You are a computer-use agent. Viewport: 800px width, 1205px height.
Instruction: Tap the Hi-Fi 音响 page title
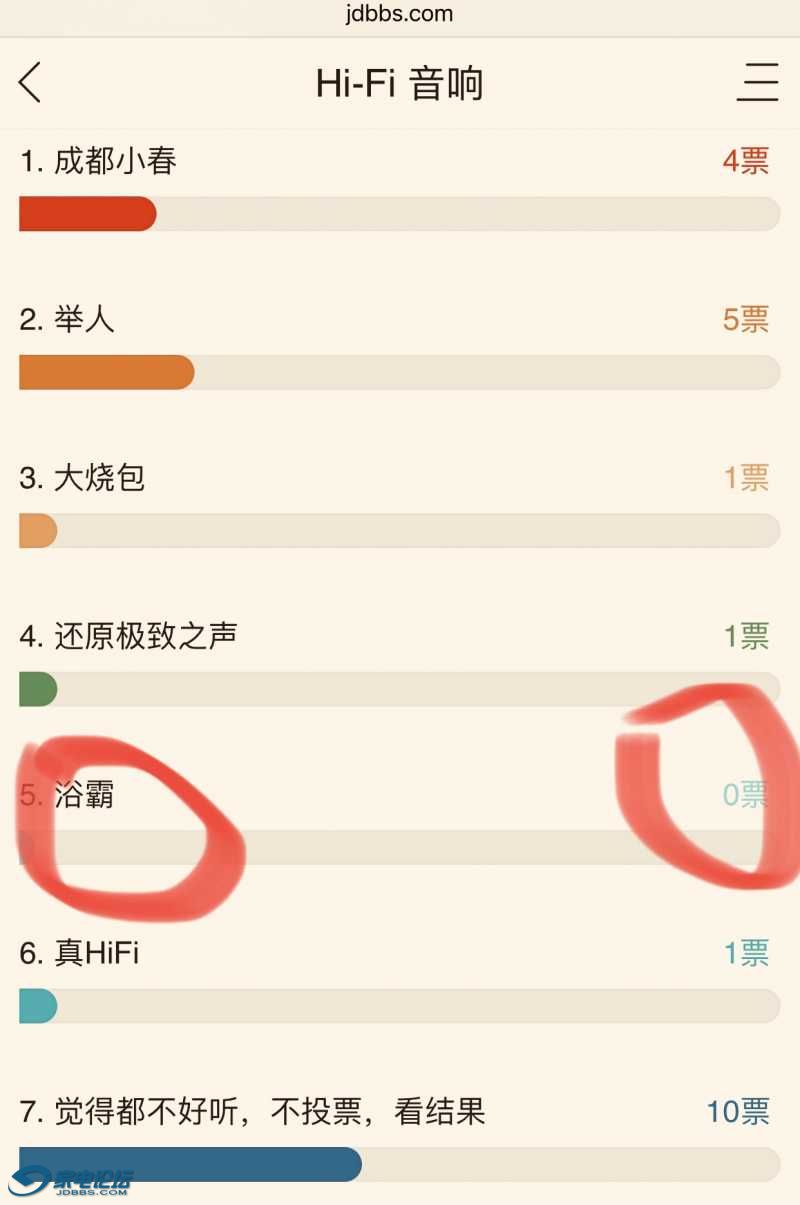click(400, 84)
